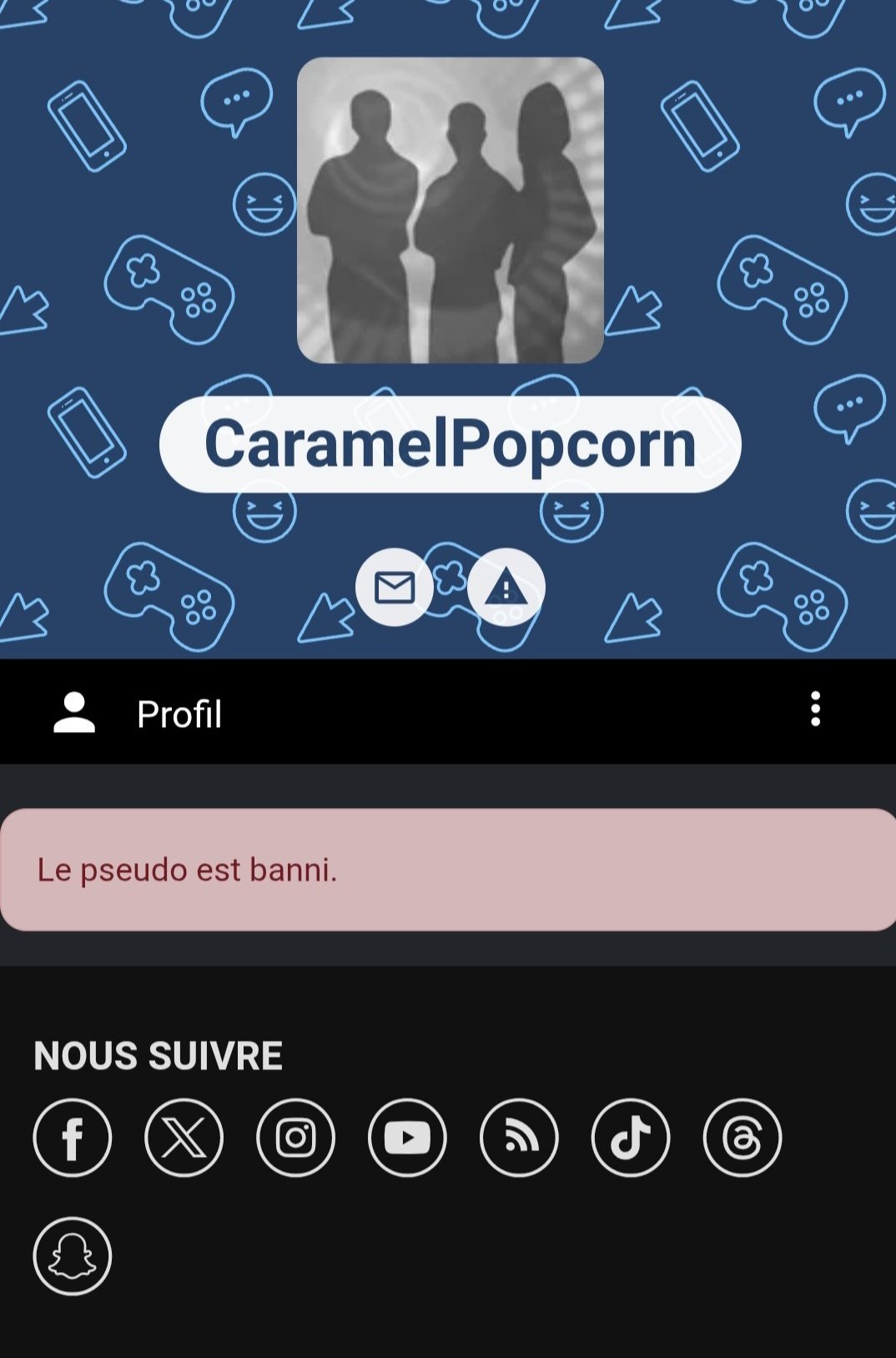The image size is (896, 1358).
Task: Open the Snapchat link
Action: 73,1256
